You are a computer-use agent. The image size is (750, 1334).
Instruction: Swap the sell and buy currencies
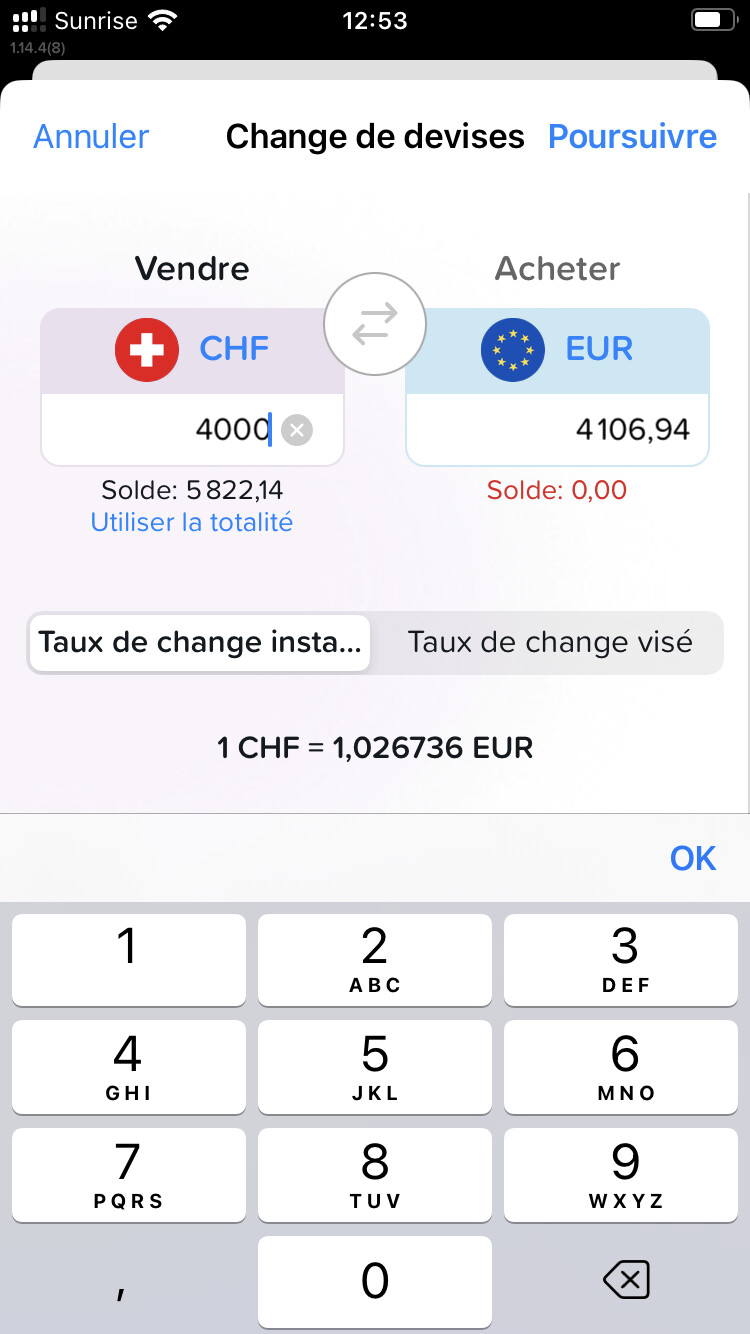tap(375, 324)
